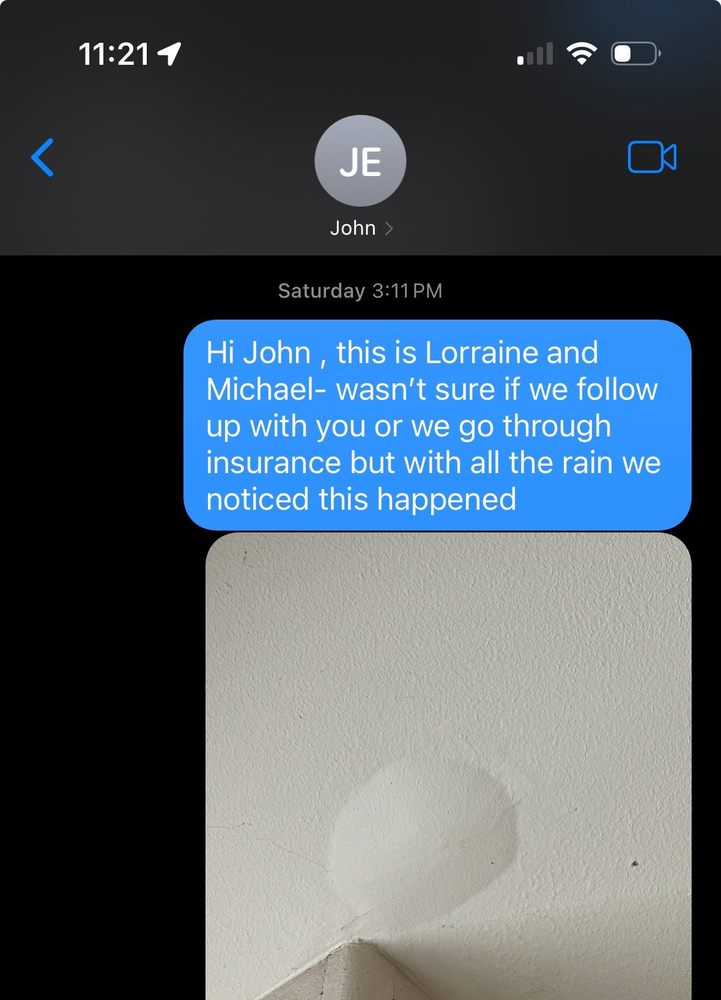
Task: Go back to the conversations list
Action: (x=42, y=158)
